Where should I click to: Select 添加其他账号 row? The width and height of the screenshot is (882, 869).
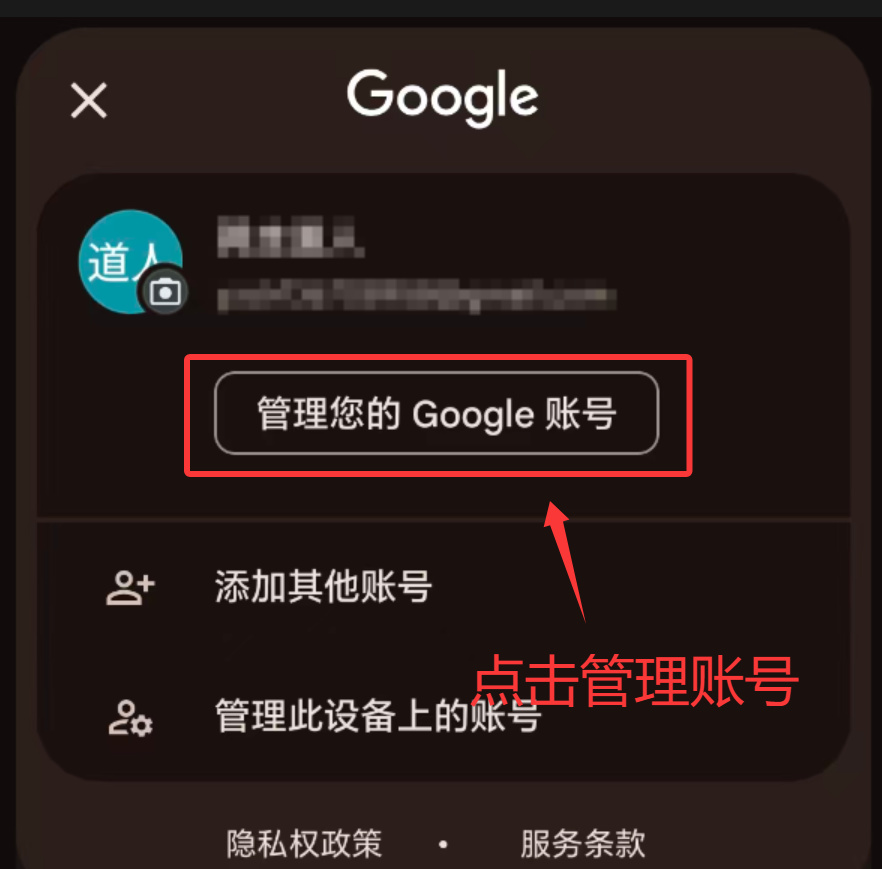pyautogui.click(x=323, y=588)
